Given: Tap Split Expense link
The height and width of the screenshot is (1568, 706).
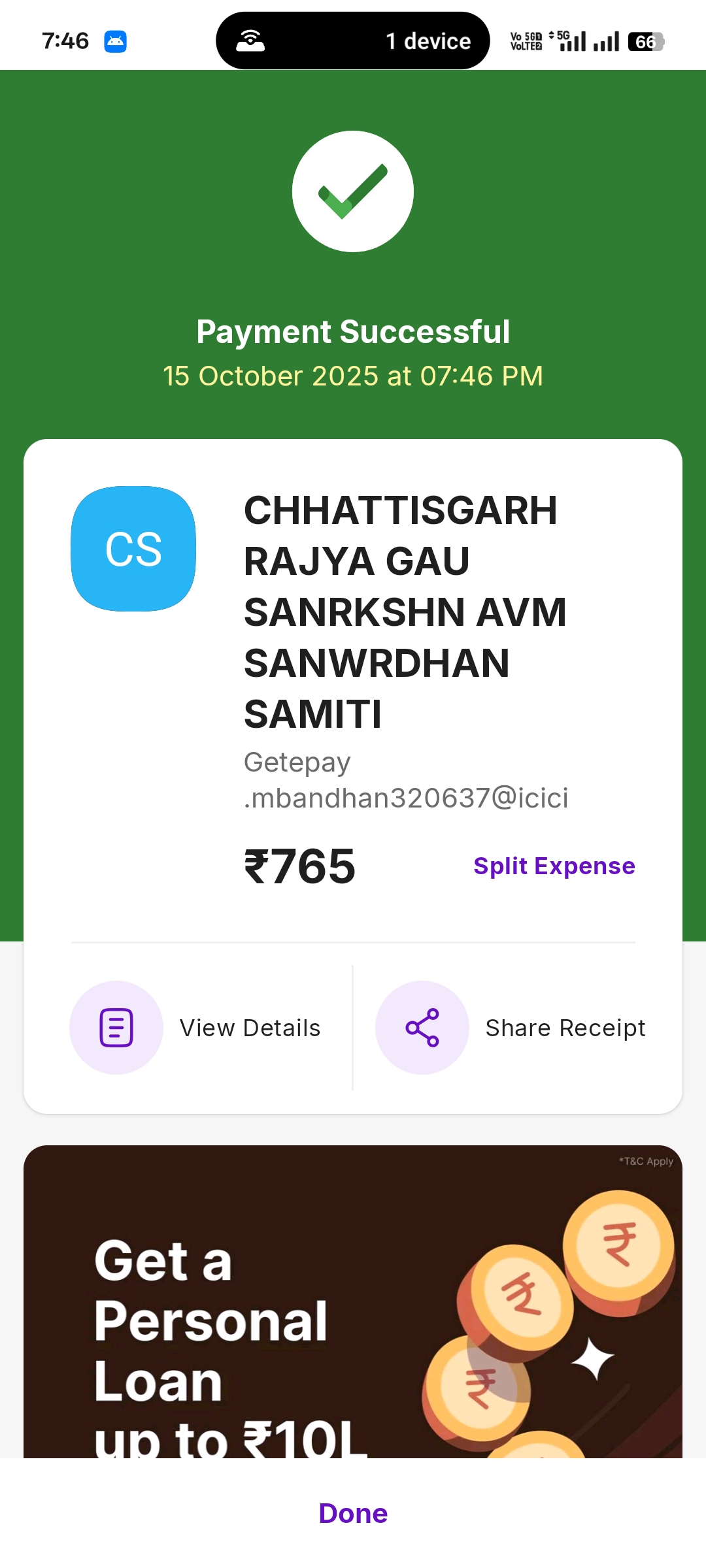Looking at the screenshot, I should coord(554,866).
